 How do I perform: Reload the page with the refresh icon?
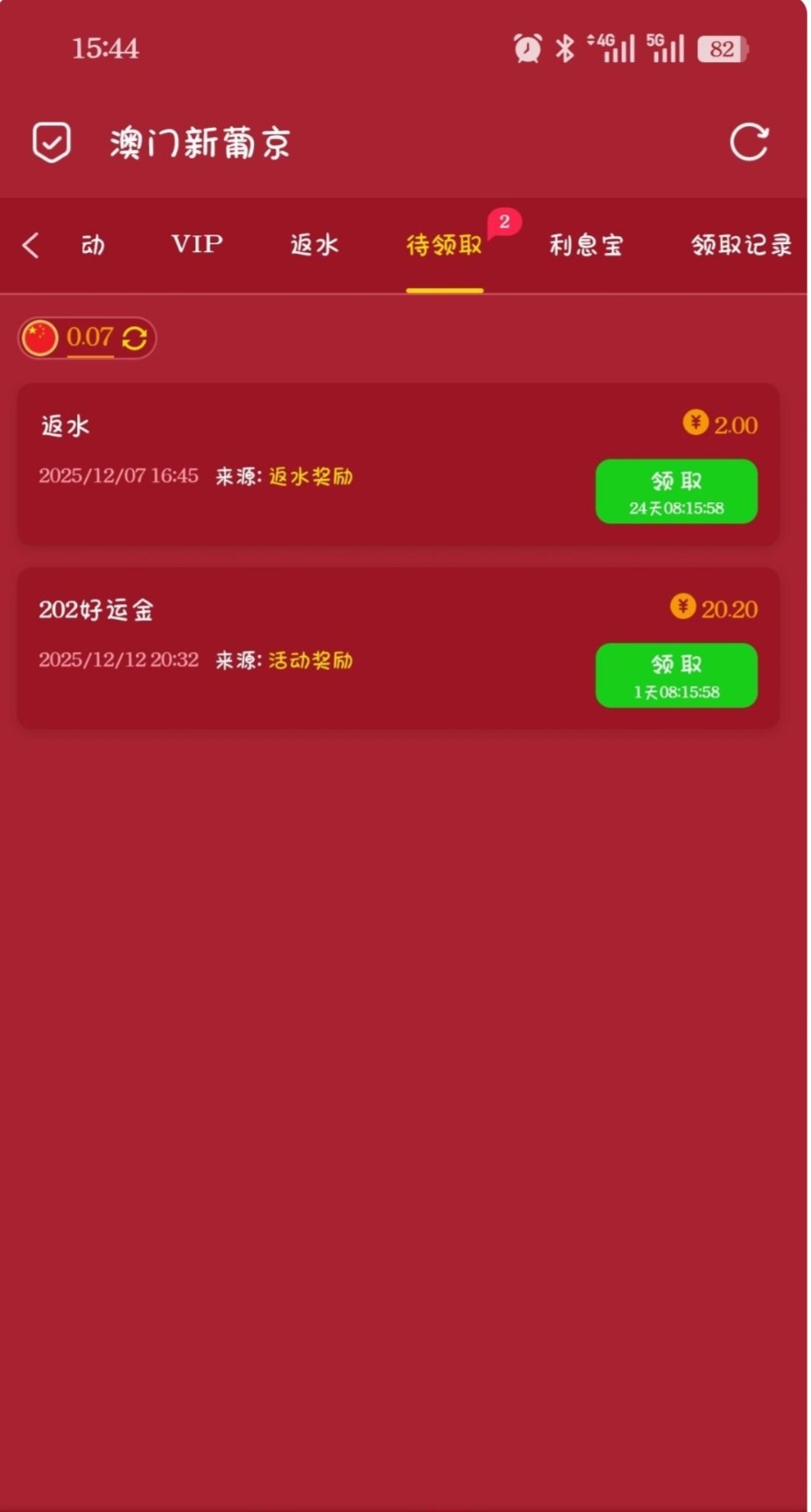749,143
